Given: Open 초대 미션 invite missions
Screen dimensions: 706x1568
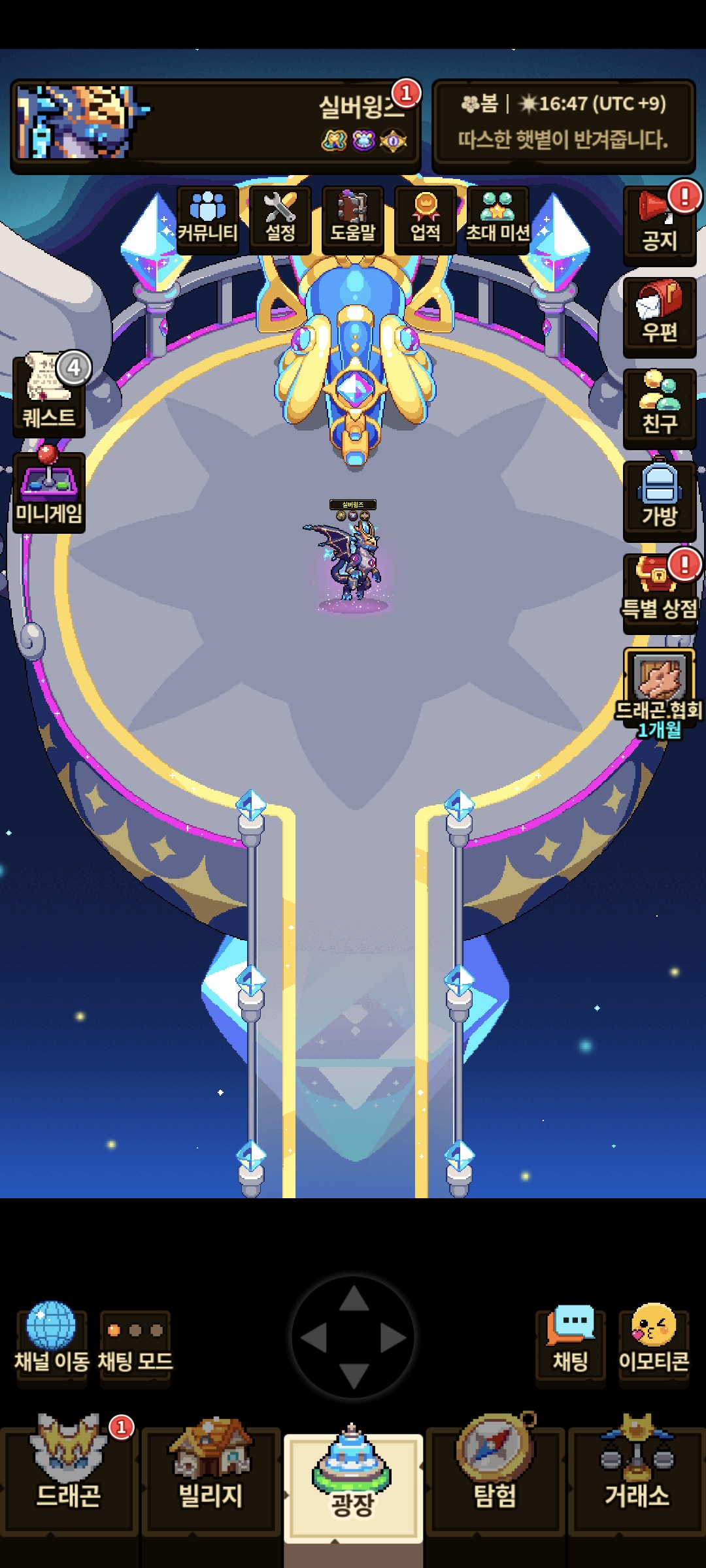Looking at the screenshot, I should (x=498, y=220).
